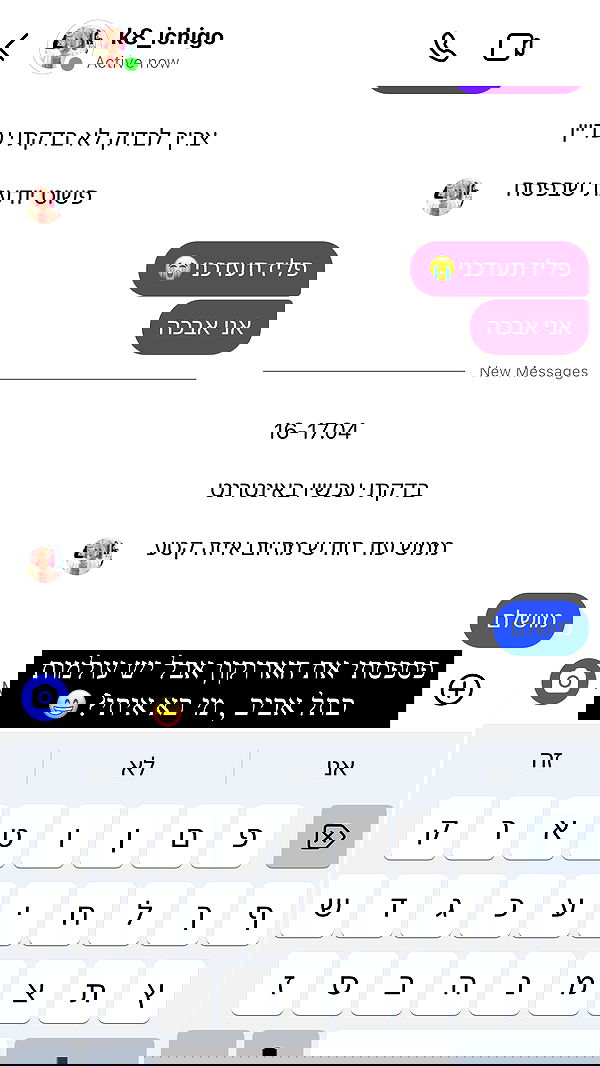
Task: Open the camera icon in the message bar
Action: pos(44,696)
